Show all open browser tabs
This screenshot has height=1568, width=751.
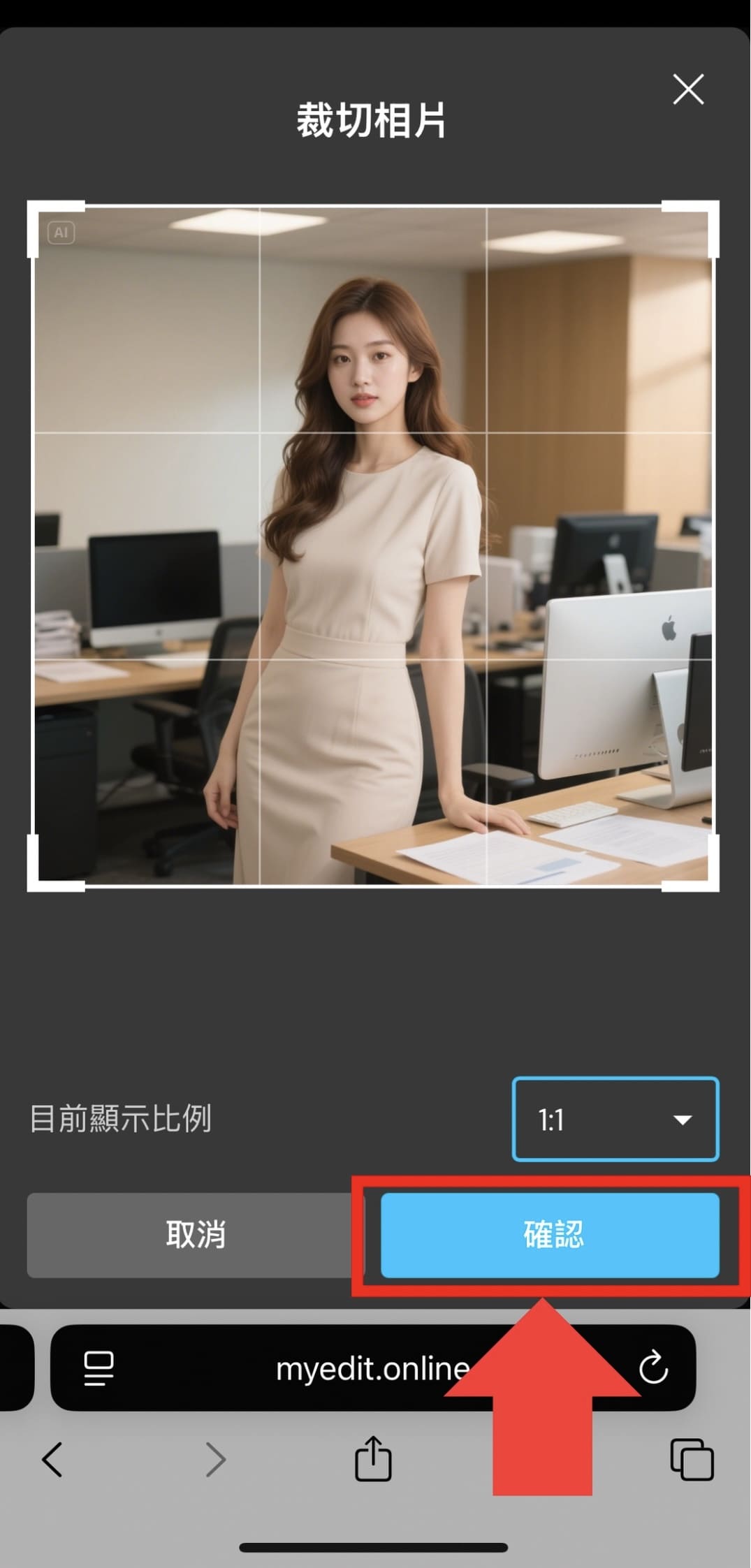pyautogui.click(x=691, y=1459)
